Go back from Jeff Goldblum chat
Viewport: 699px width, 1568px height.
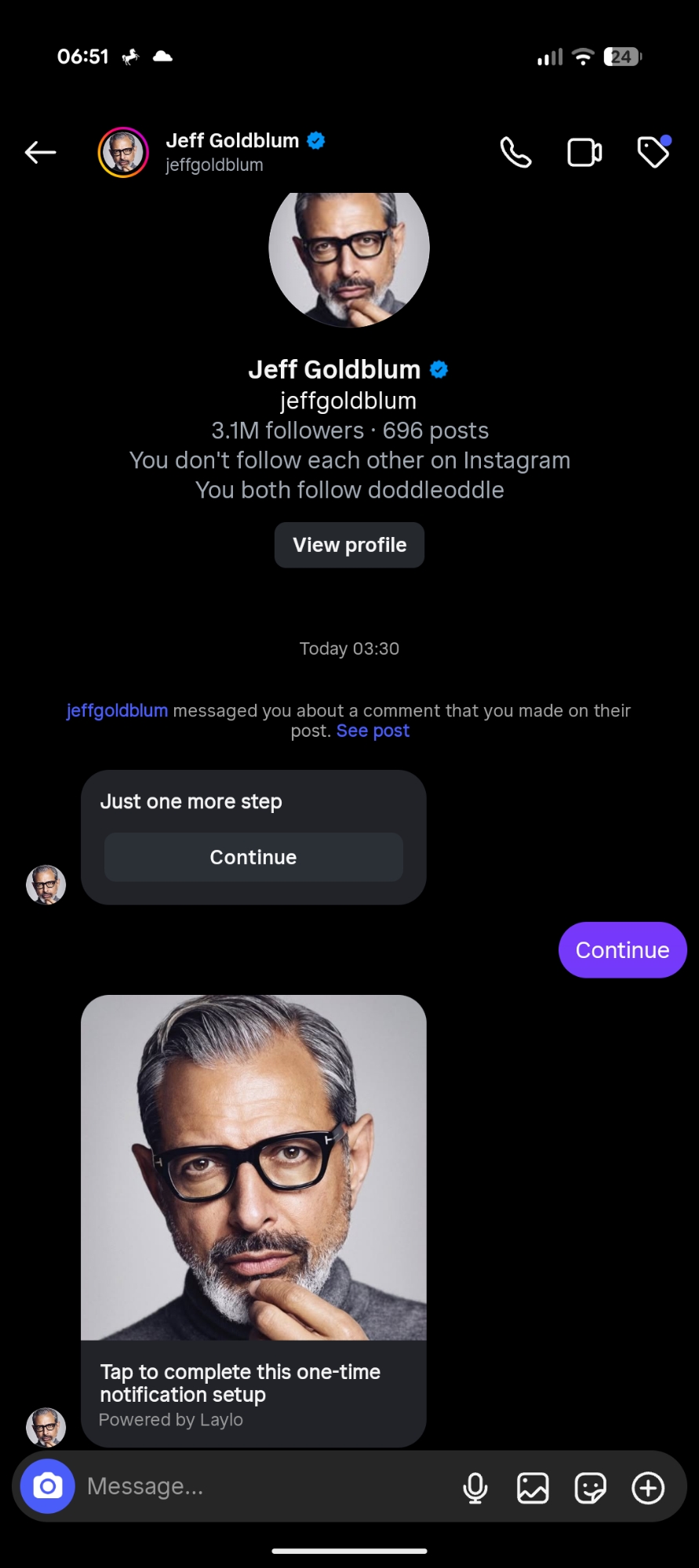[41, 152]
